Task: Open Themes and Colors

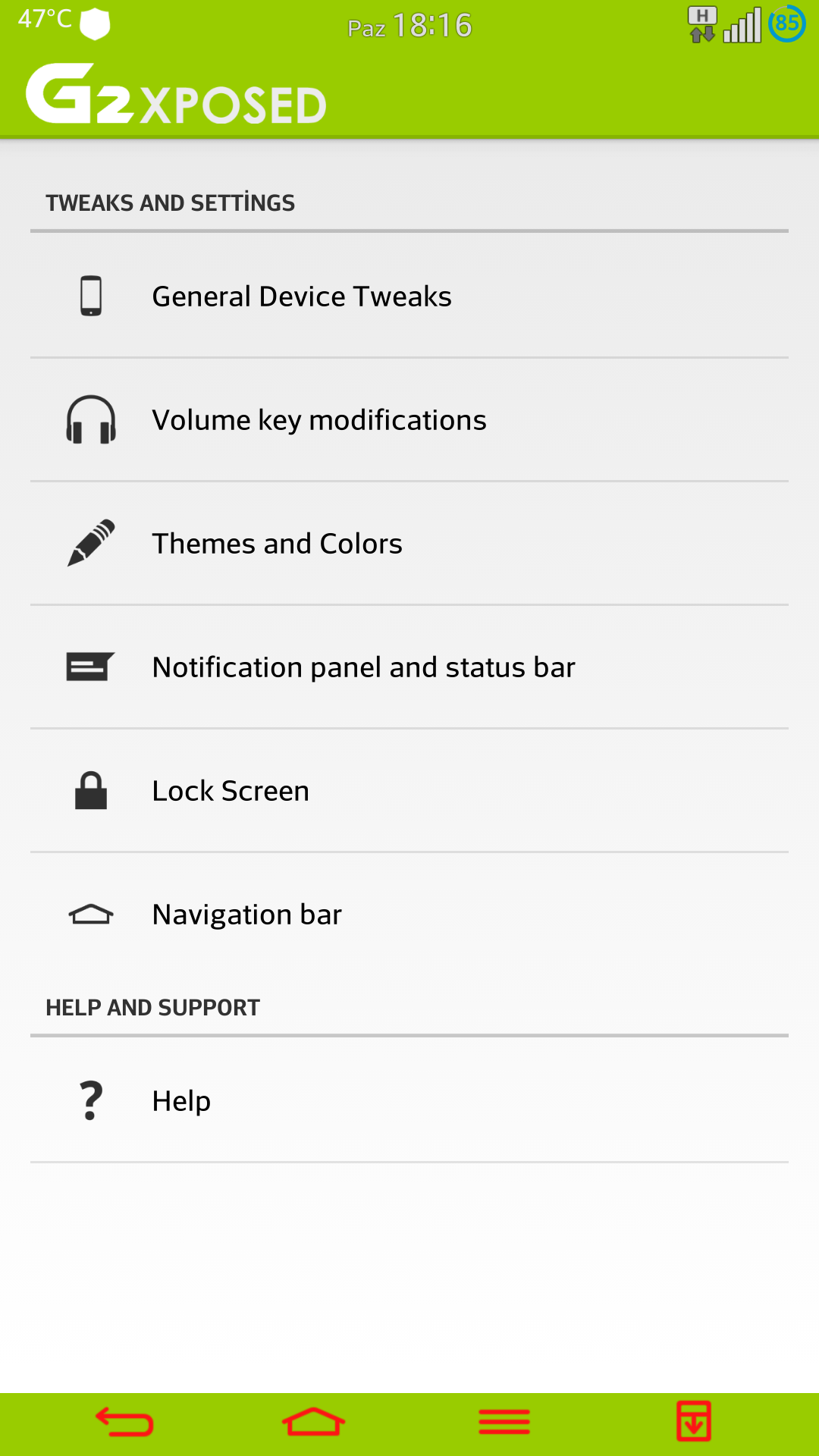Action: 409,543
